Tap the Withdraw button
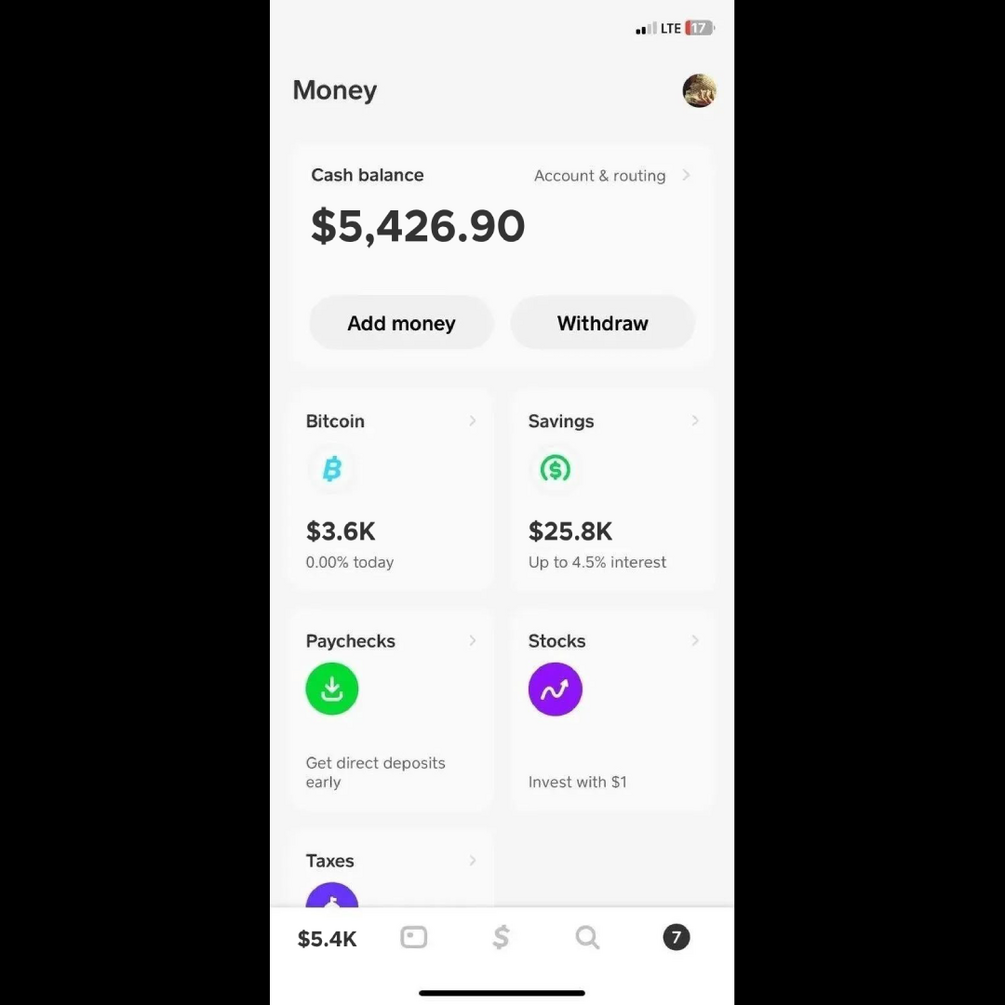The image size is (1005, 1005). coord(602,323)
